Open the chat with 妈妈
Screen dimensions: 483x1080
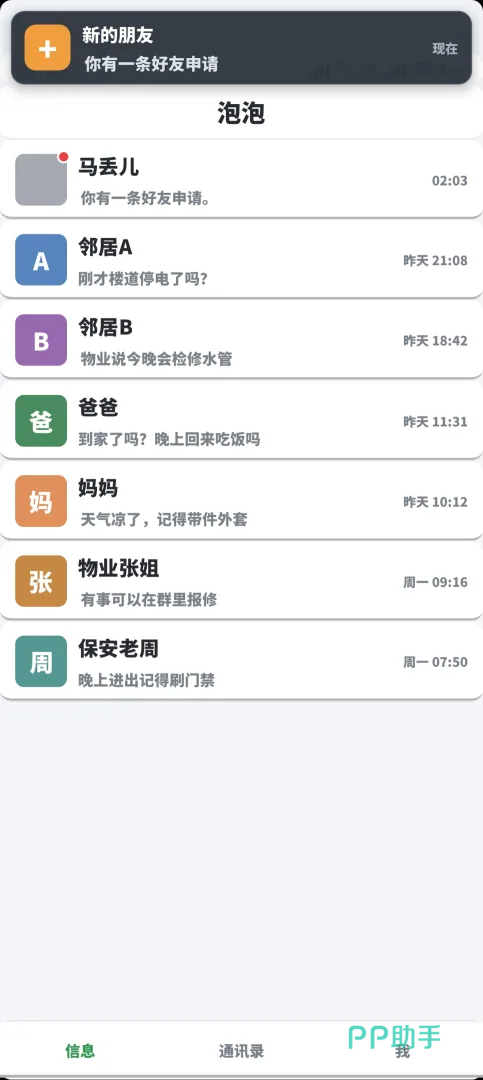[241, 501]
